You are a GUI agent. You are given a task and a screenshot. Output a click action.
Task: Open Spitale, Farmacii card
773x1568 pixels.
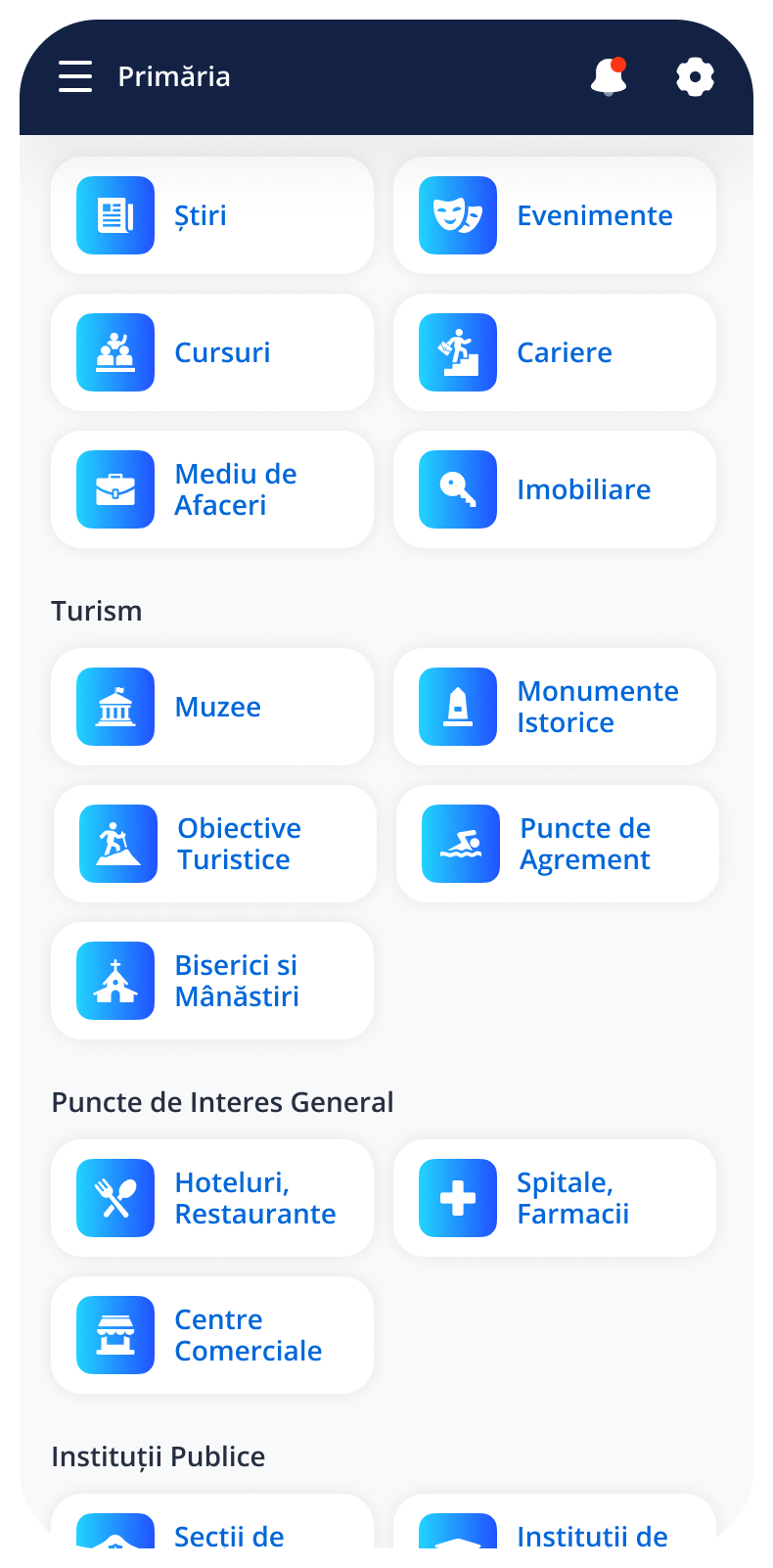[555, 1198]
